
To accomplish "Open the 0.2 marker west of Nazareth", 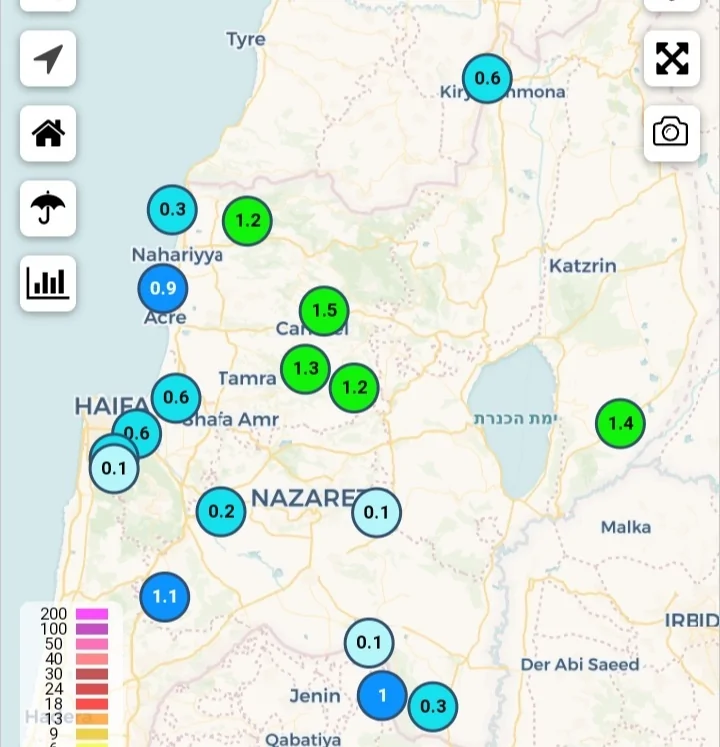I will tap(221, 512).
